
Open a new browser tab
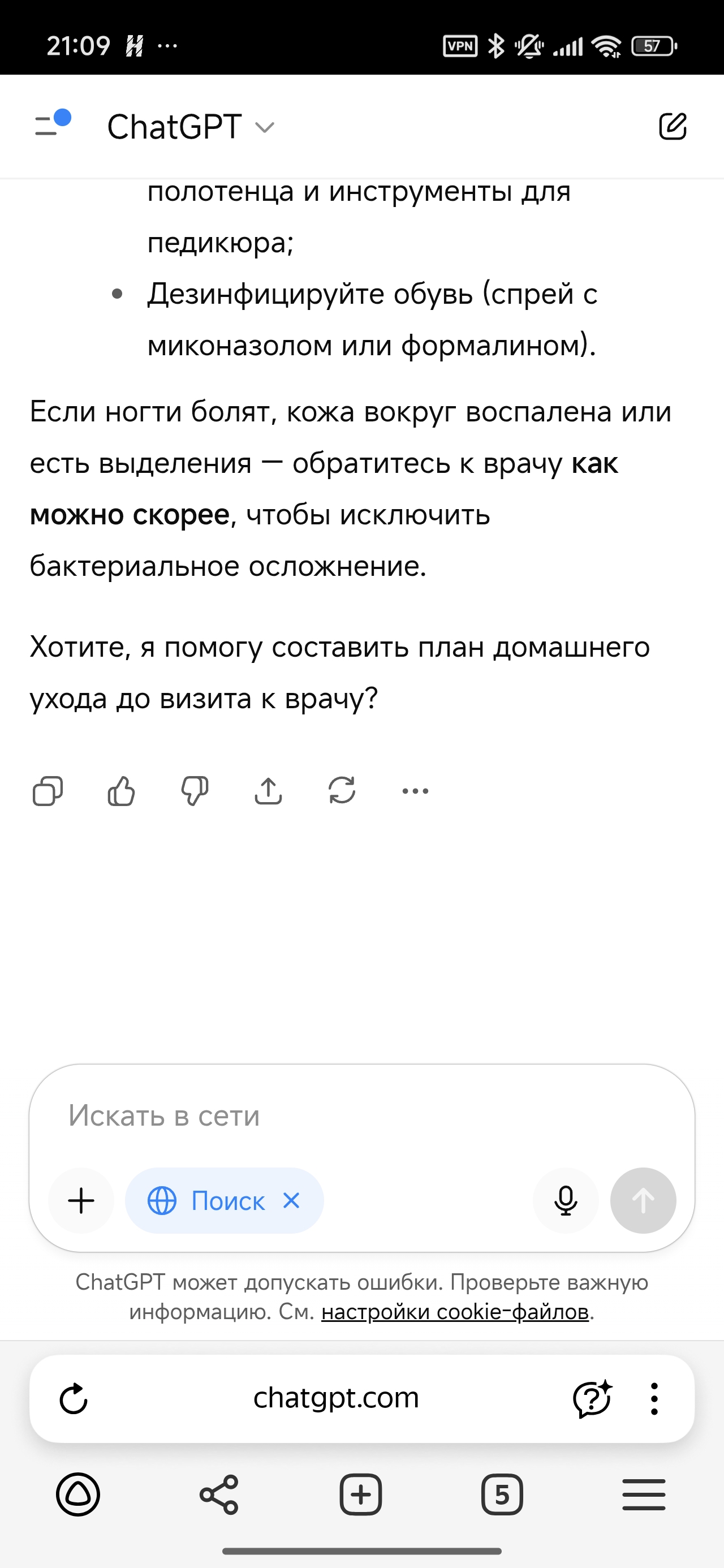tap(360, 1494)
